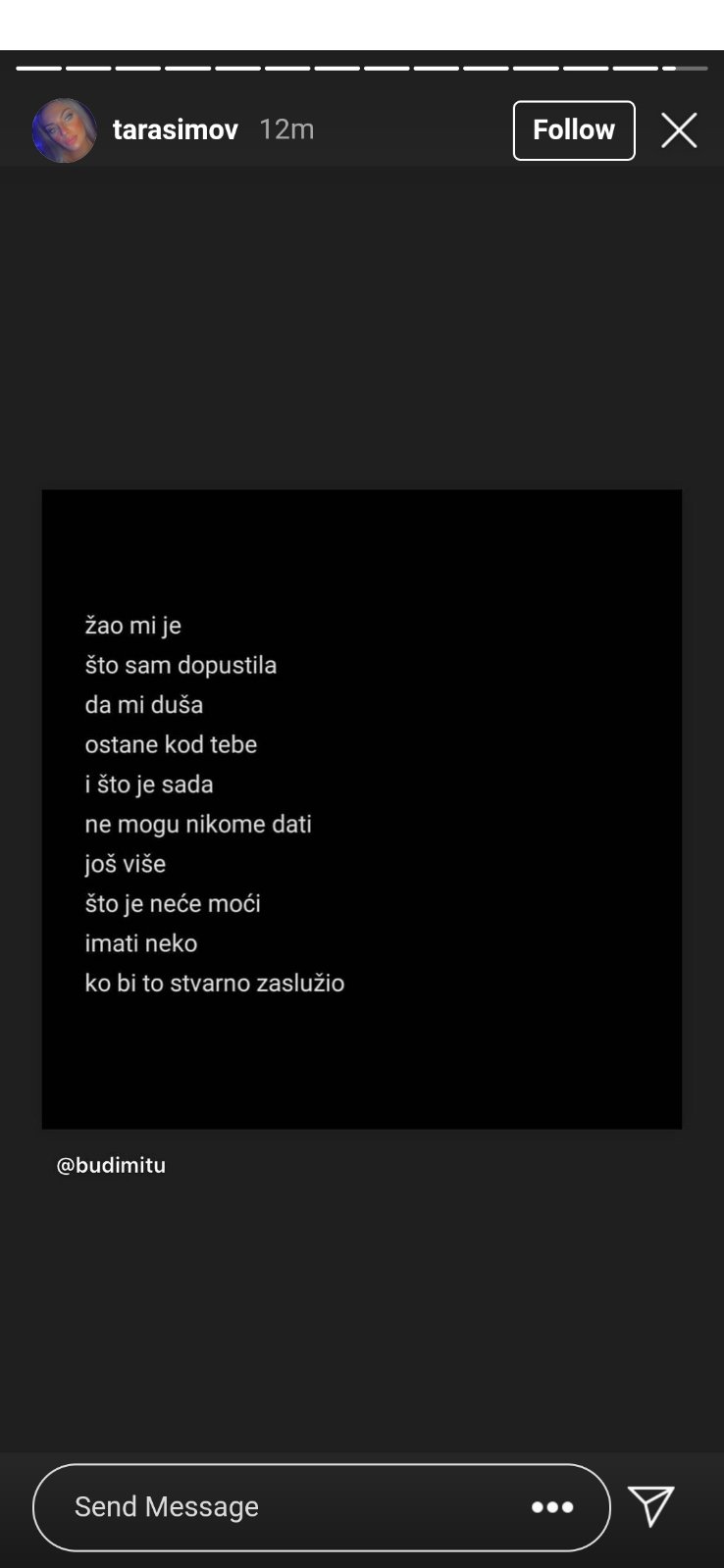This screenshot has height=1568, width=724.
Task: Close the story viewer
Action: click(678, 130)
